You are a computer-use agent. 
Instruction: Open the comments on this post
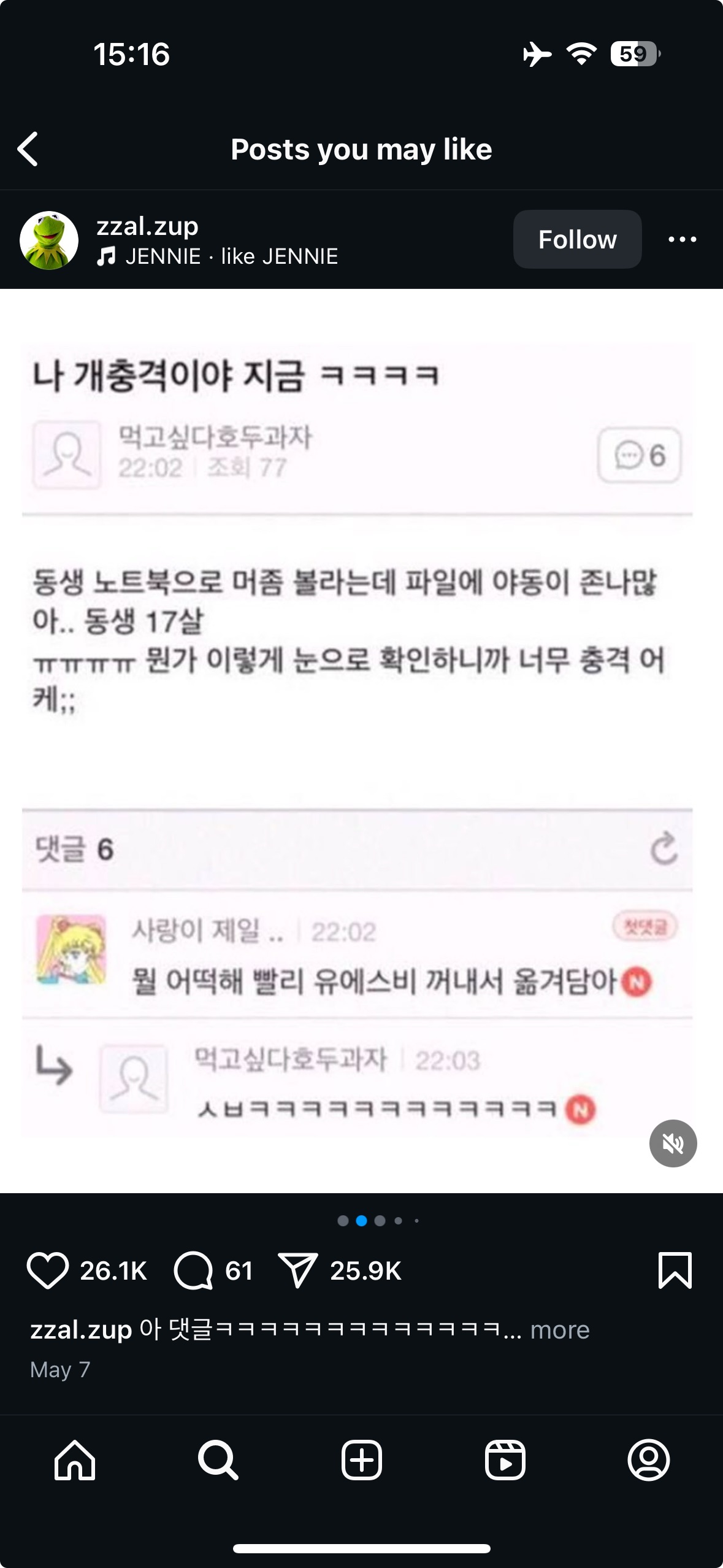(194, 1270)
